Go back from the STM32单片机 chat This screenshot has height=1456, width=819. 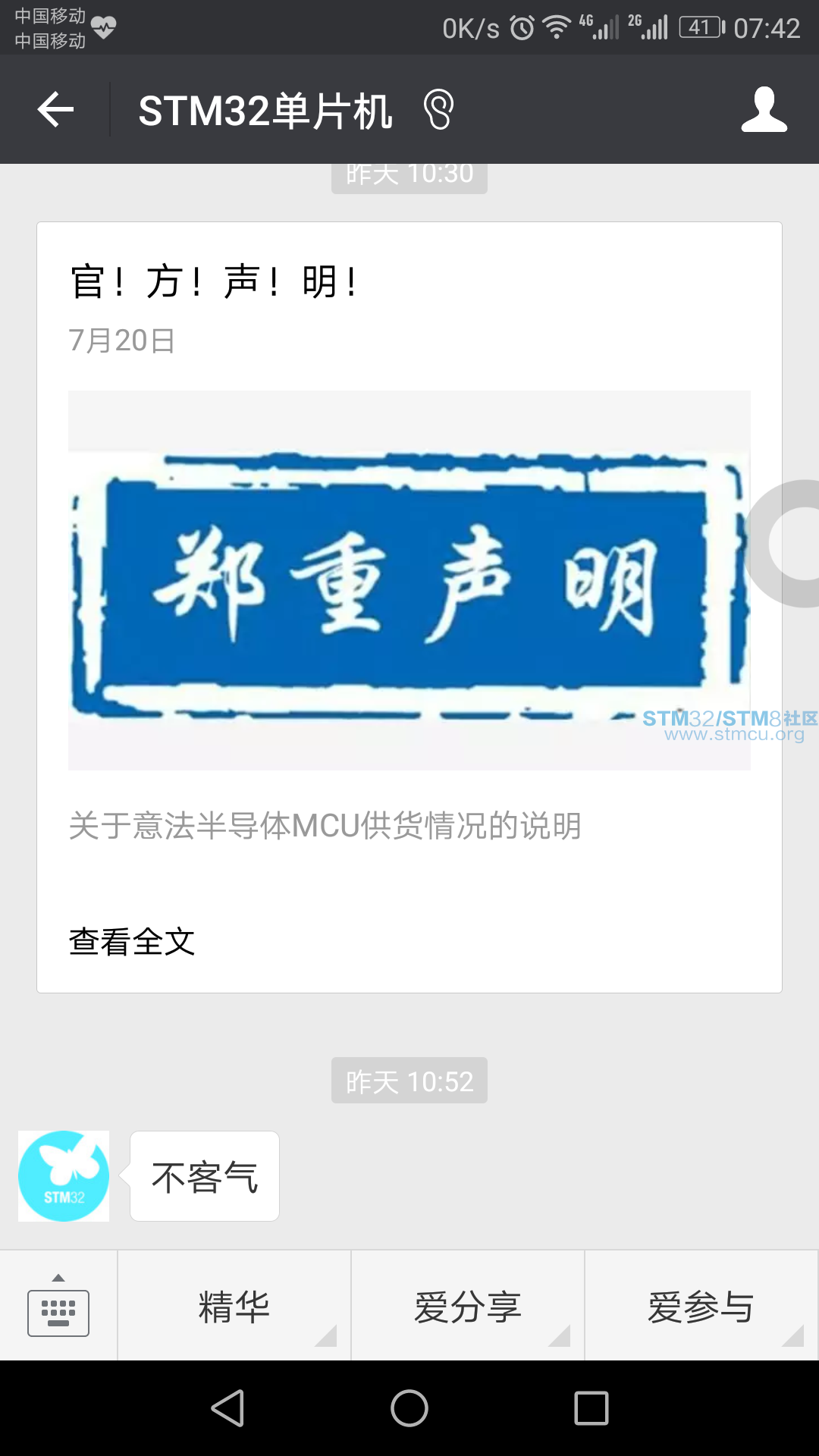pyautogui.click(x=55, y=110)
